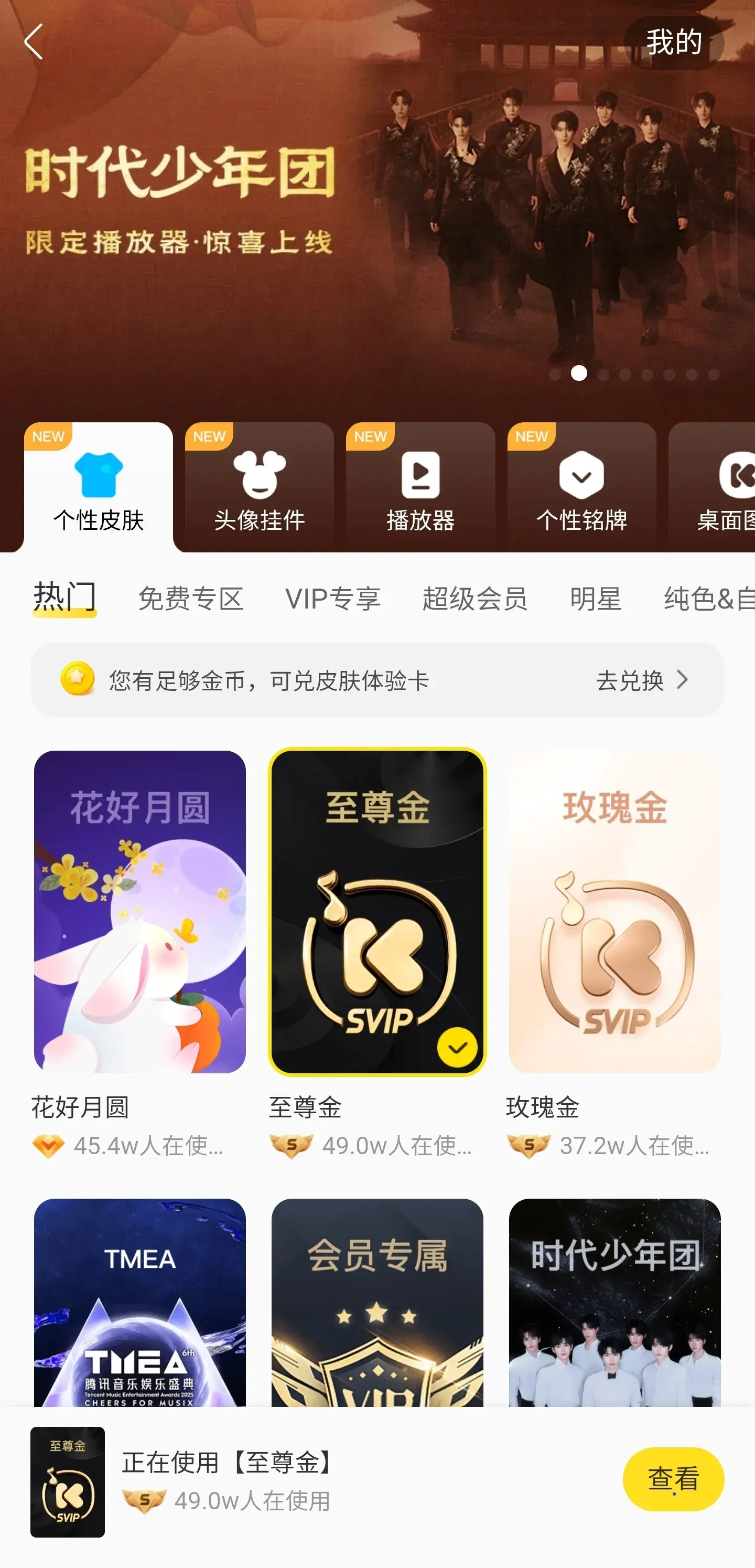Select the 热门 tab
Screen dimensions: 755x1568
pyautogui.click(x=64, y=598)
